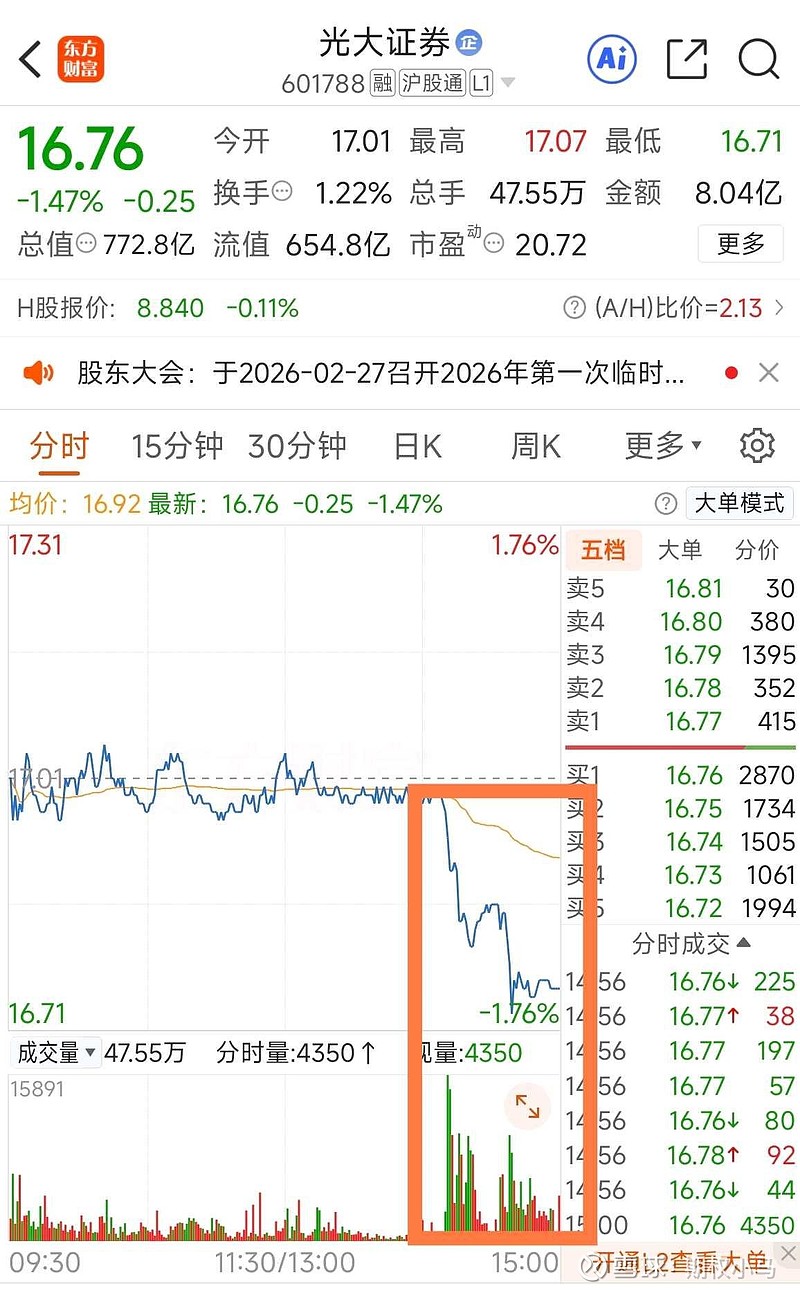Open chart settings with the gear icon
This screenshot has width=800, height=1293.
[757, 446]
